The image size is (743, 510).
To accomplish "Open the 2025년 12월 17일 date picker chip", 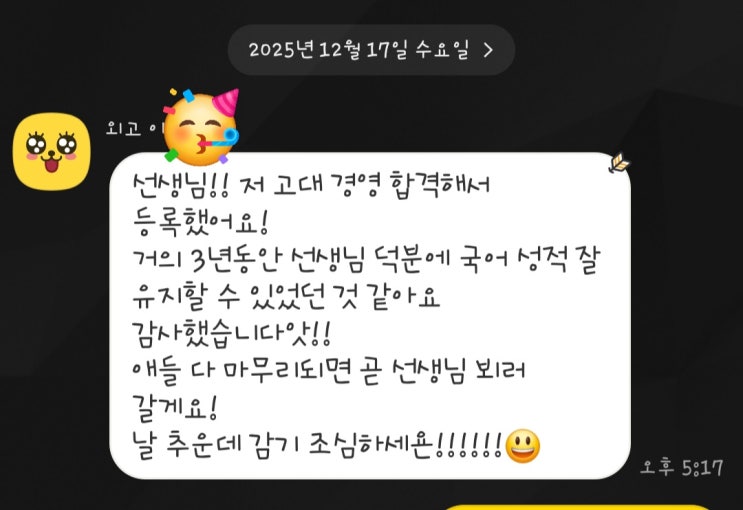I will 371,50.
